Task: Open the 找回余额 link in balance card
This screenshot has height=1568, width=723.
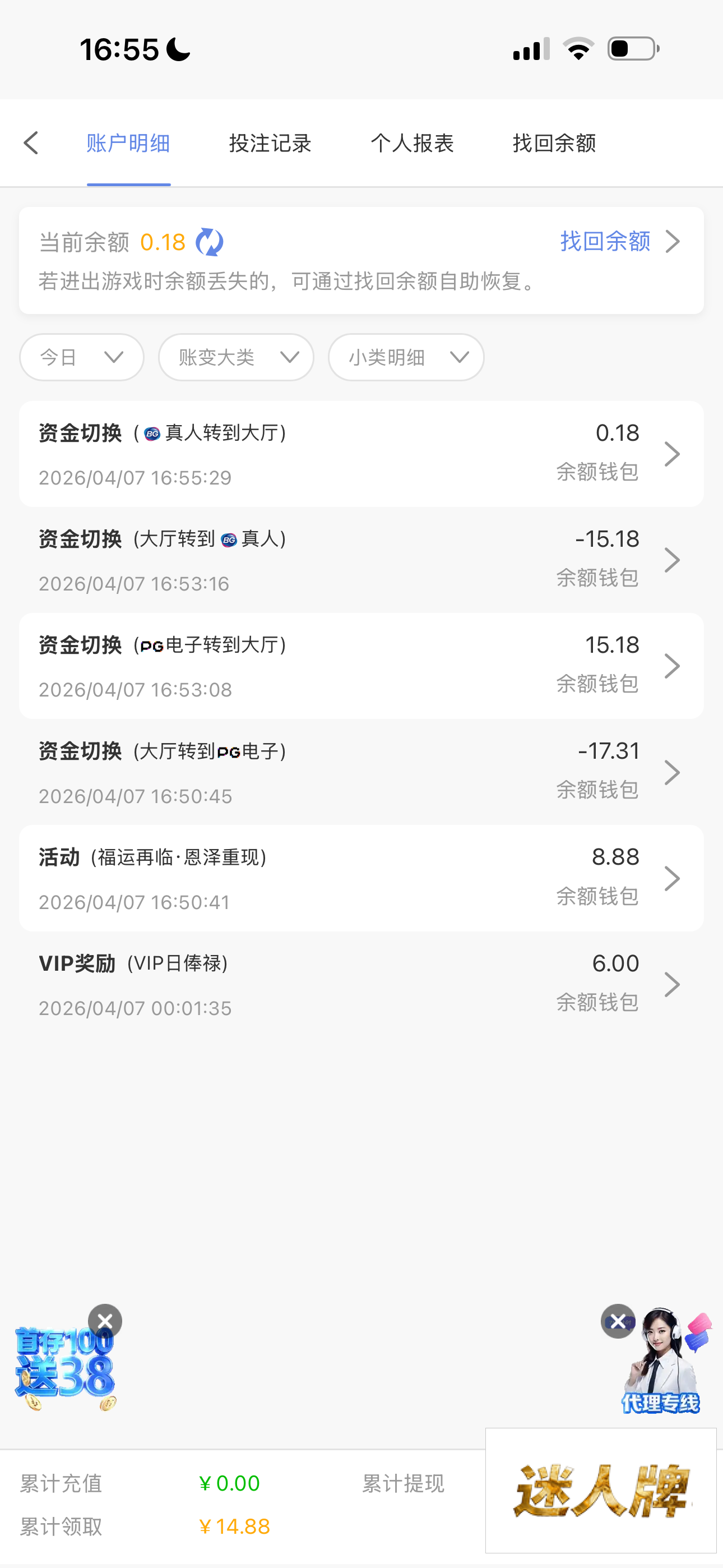Action: [619, 242]
